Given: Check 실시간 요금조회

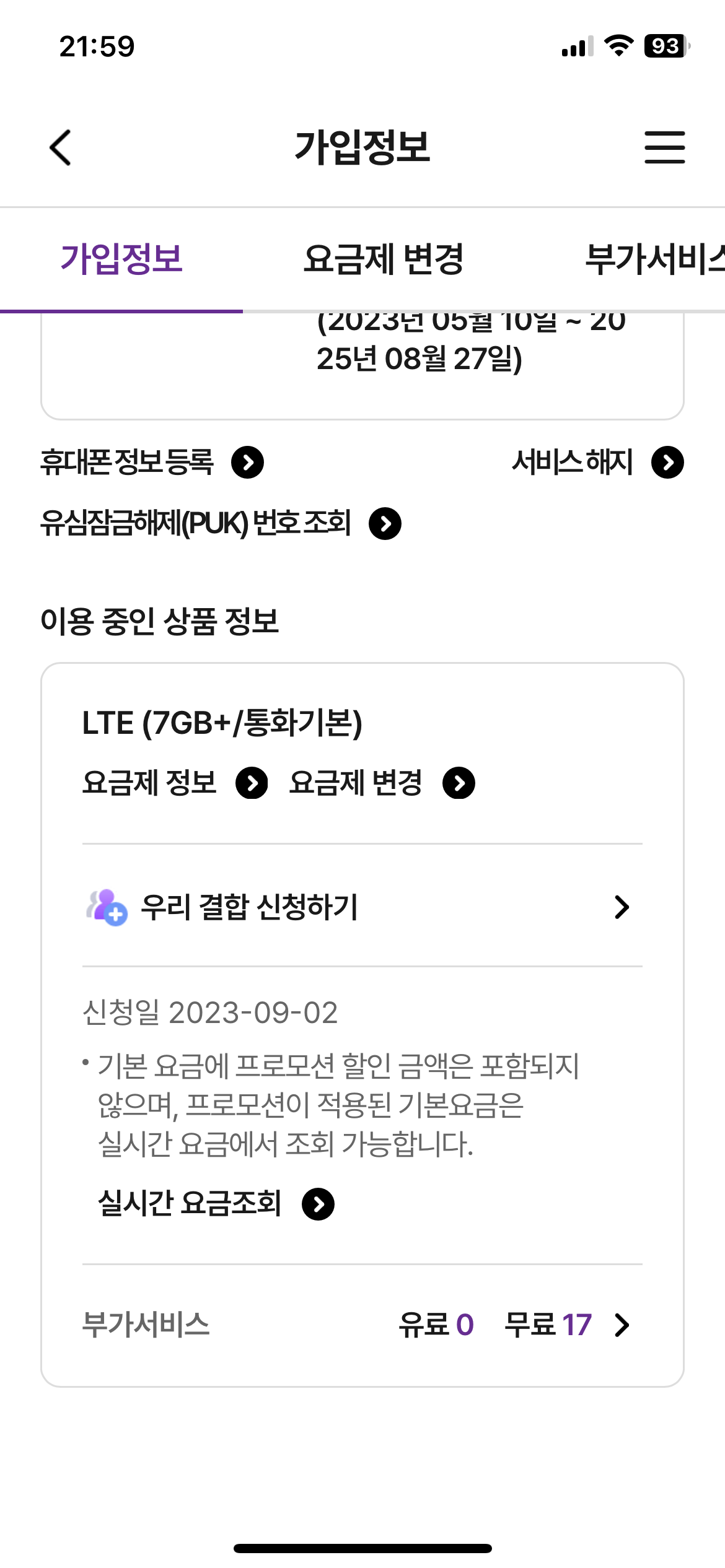Looking at the screenshot, I should [x=216, y=1204].
